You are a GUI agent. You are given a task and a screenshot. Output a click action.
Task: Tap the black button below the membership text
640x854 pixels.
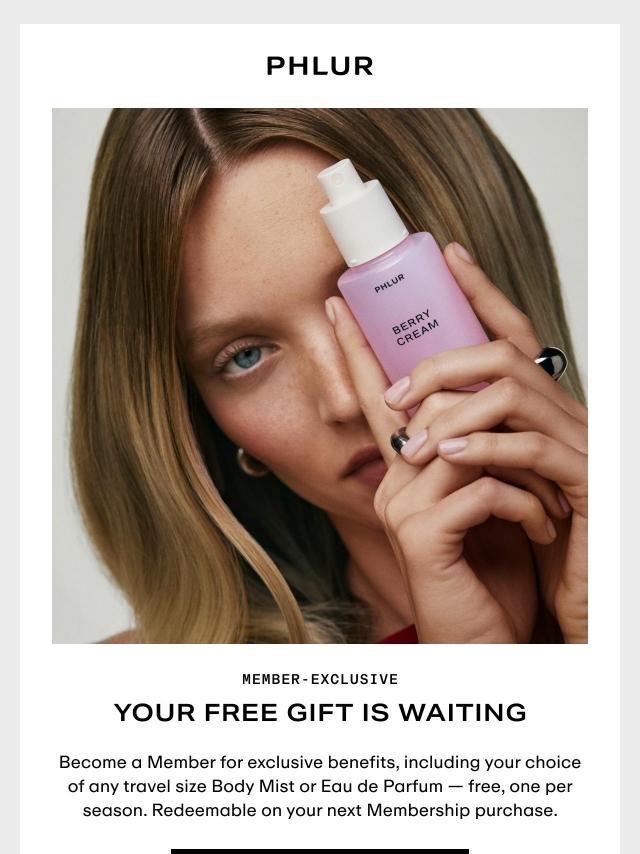coord(320,851)
